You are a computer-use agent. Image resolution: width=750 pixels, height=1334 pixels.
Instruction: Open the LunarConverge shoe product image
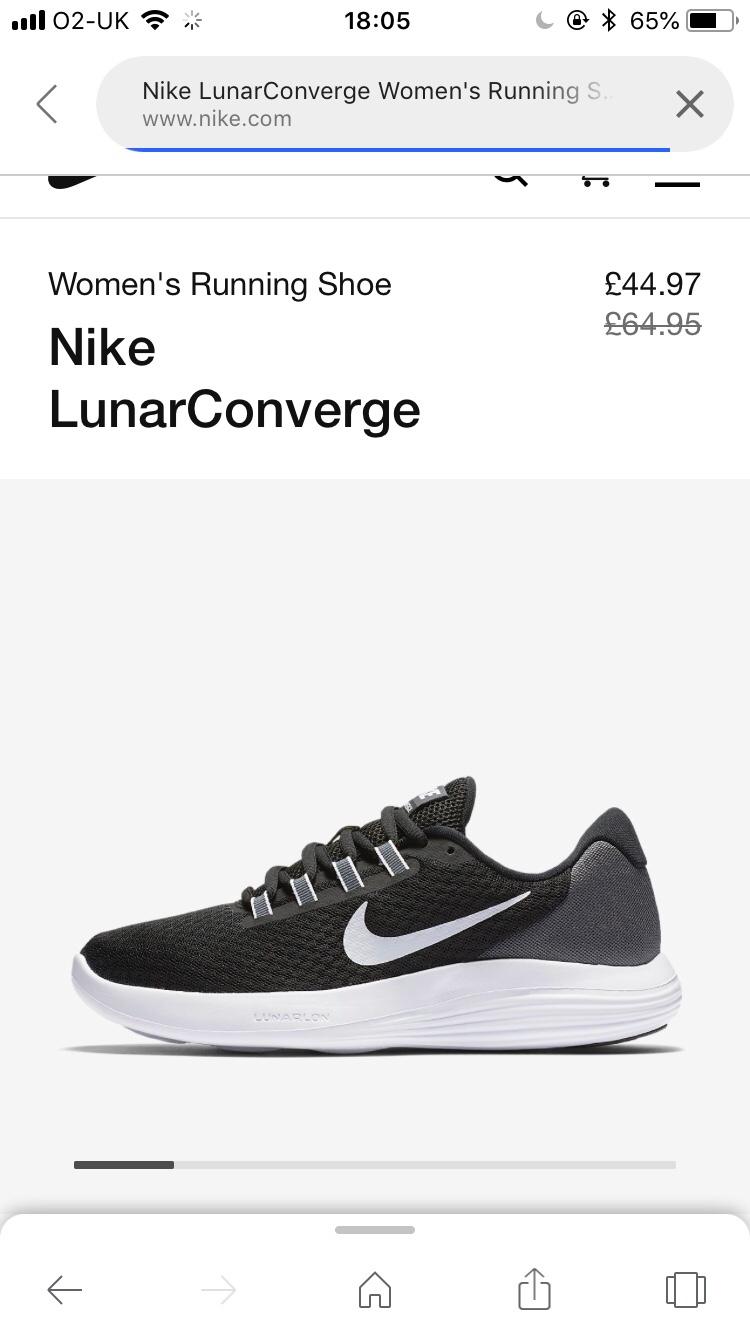click(x=375, y=915)
